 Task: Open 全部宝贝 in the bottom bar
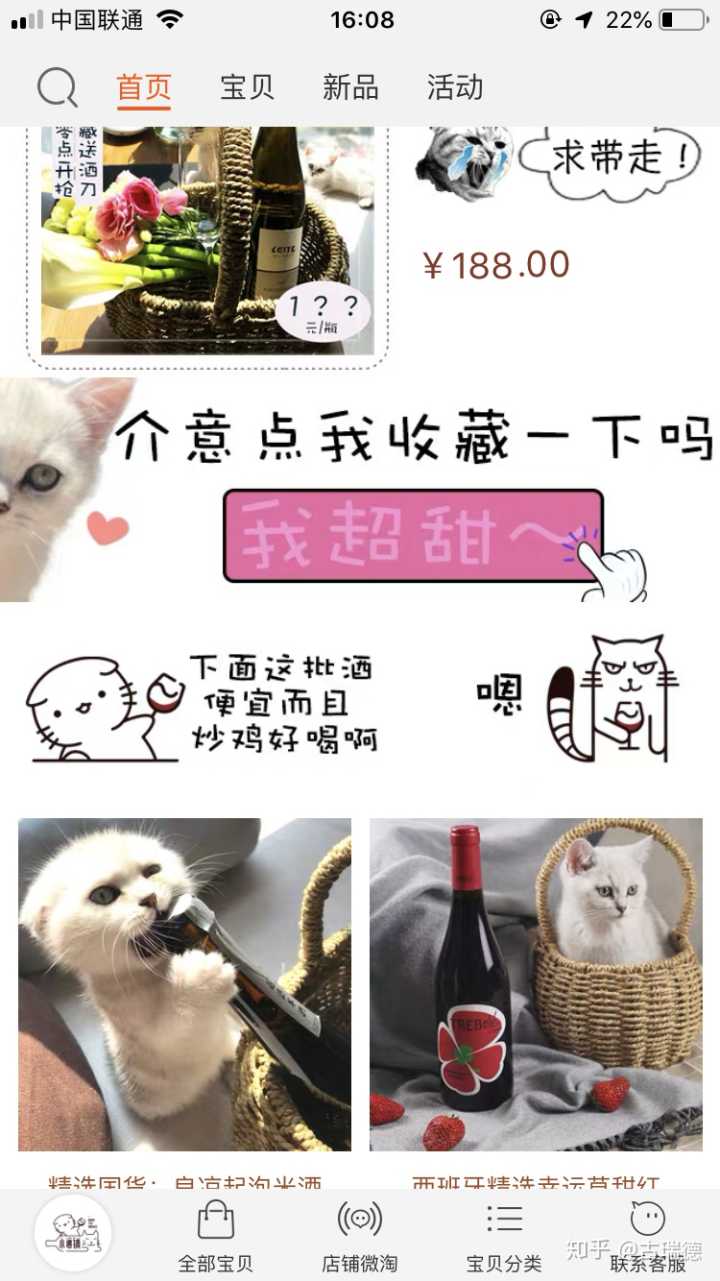click(215, 1237)
